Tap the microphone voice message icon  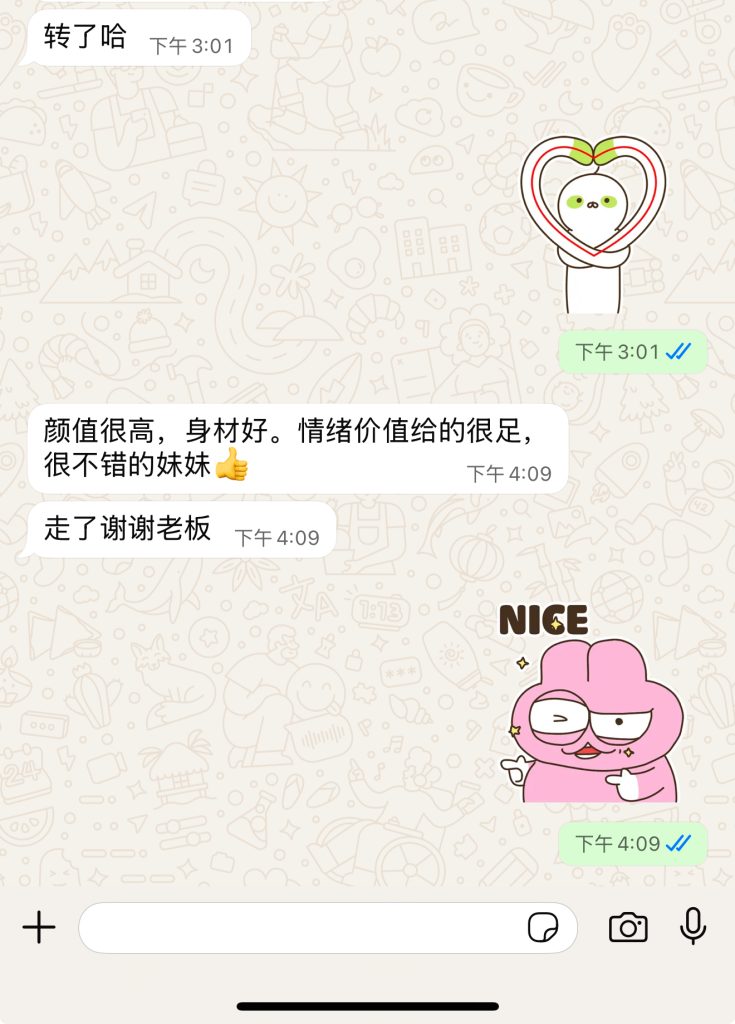693,927
